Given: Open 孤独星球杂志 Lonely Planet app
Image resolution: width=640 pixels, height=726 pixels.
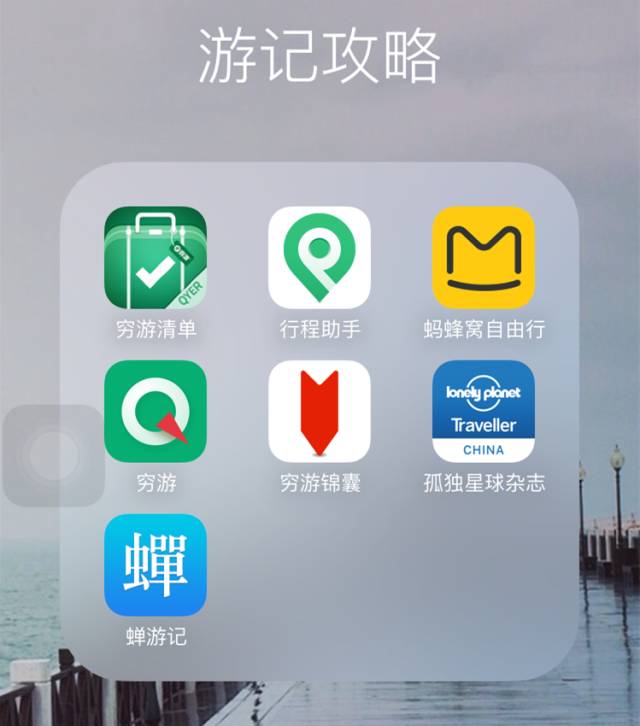Looking at the screenshot, I should click(x=484, y=411).
